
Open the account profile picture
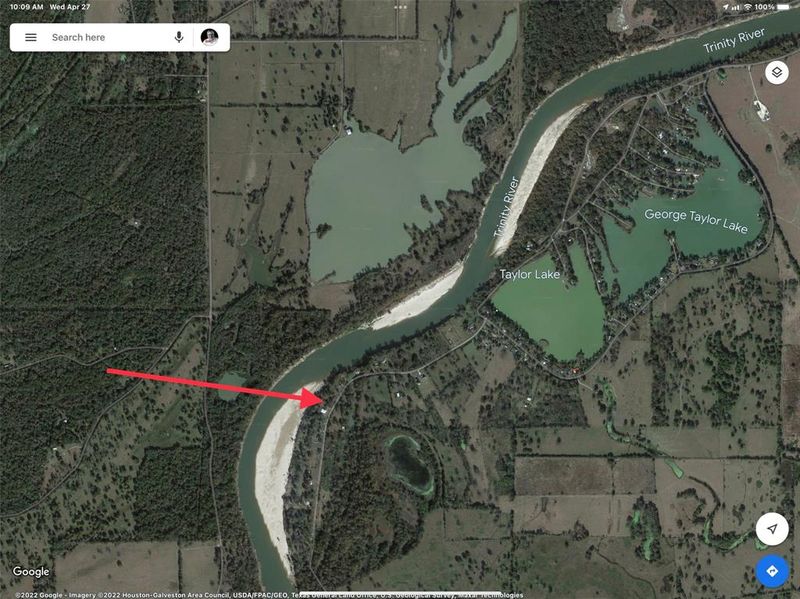tap(209, 37)
